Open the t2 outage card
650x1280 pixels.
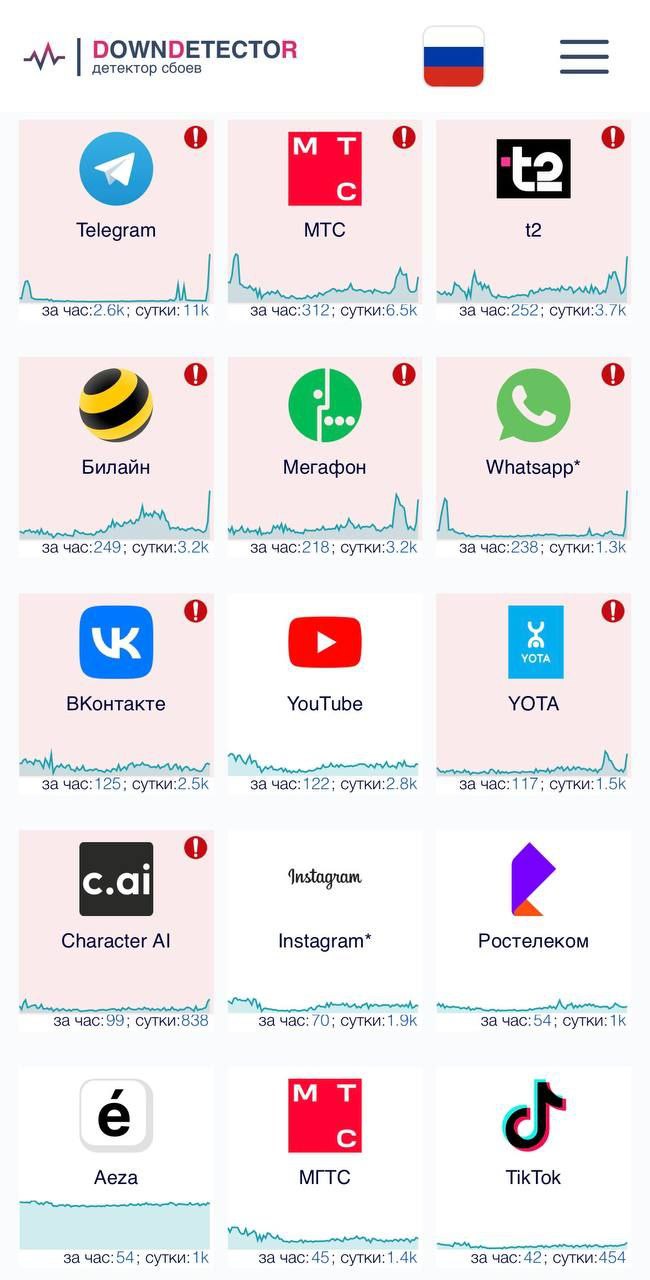pos(533,200)
